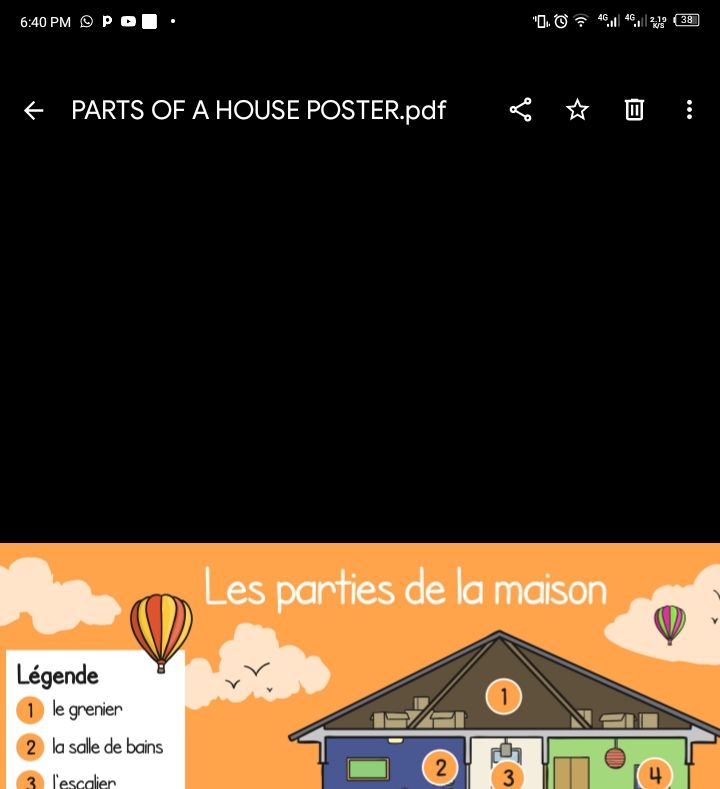Screen dimensions: 720x789
Task: Tap numbered marker 4 in the green room
Action: point(655,775)
